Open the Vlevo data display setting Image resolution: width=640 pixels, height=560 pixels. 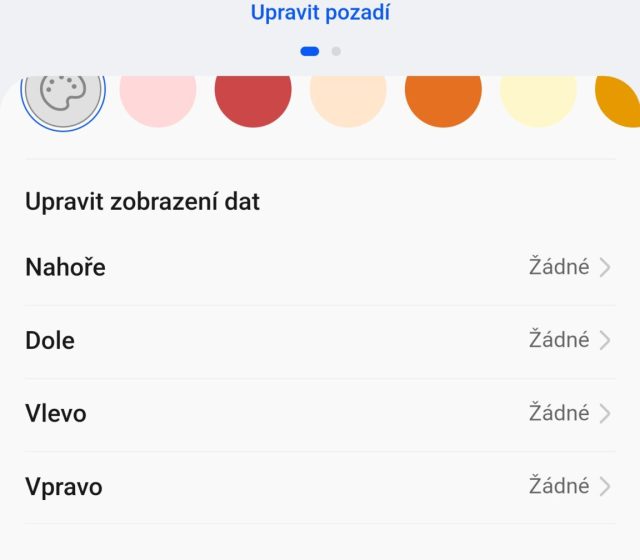click(320, 413)
